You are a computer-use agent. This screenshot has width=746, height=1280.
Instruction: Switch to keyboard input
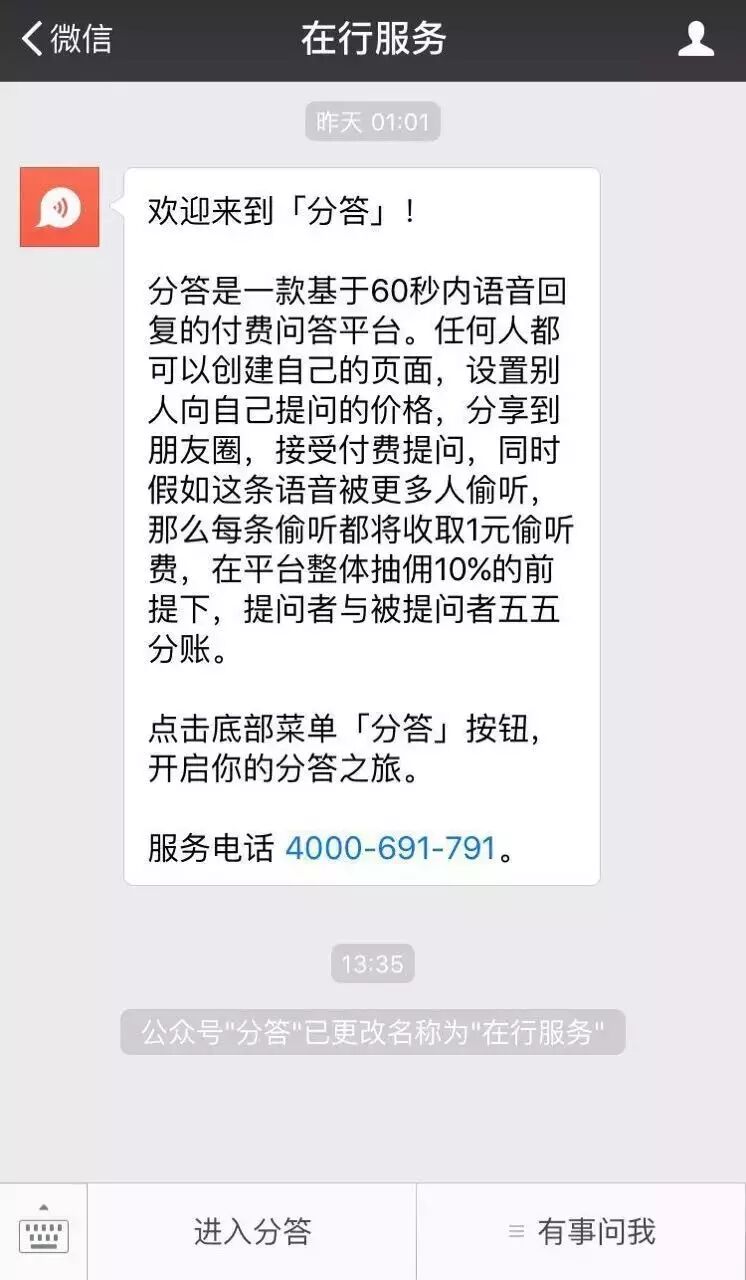tap(43, 1231)
